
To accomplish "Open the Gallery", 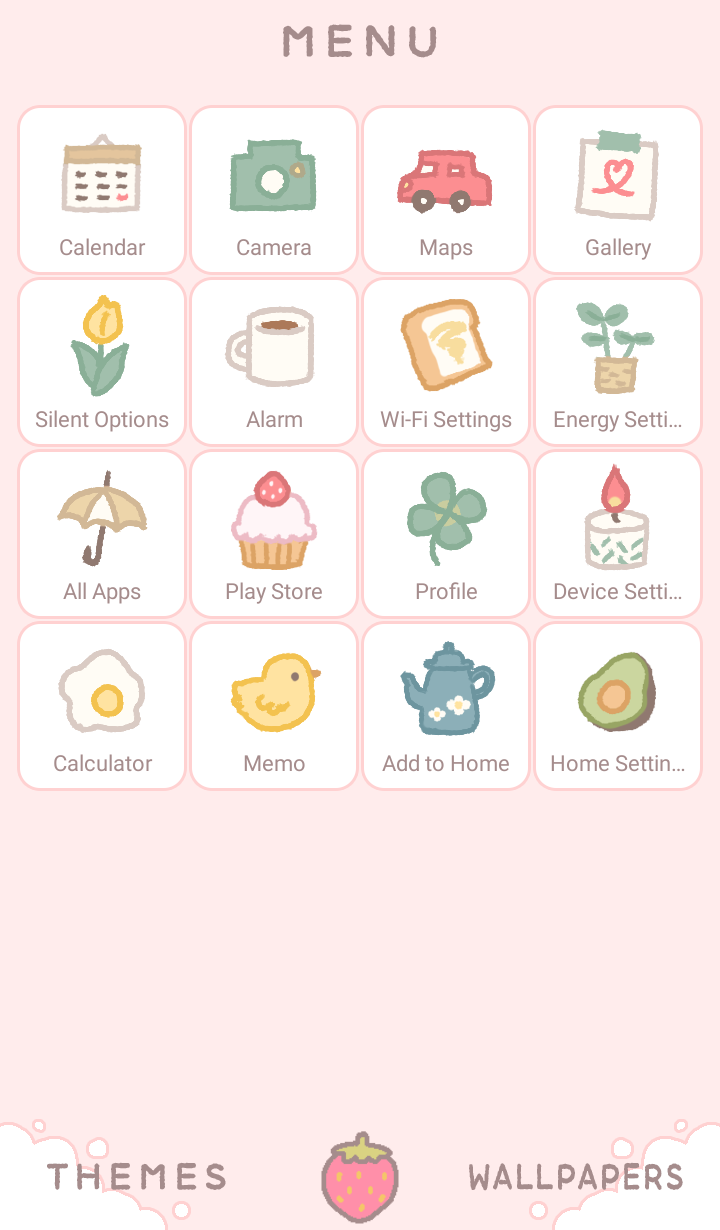I will (617, 190).
